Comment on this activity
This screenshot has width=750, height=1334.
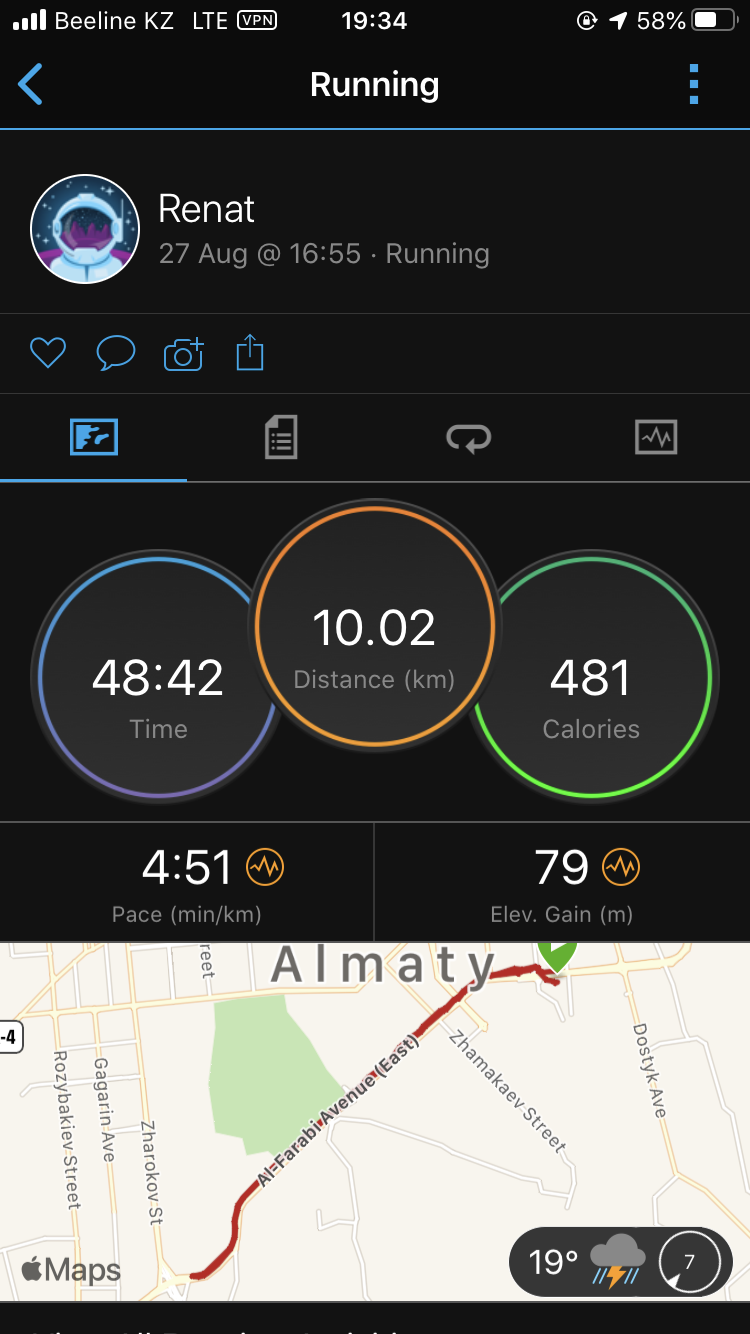[x=115, y=353]
